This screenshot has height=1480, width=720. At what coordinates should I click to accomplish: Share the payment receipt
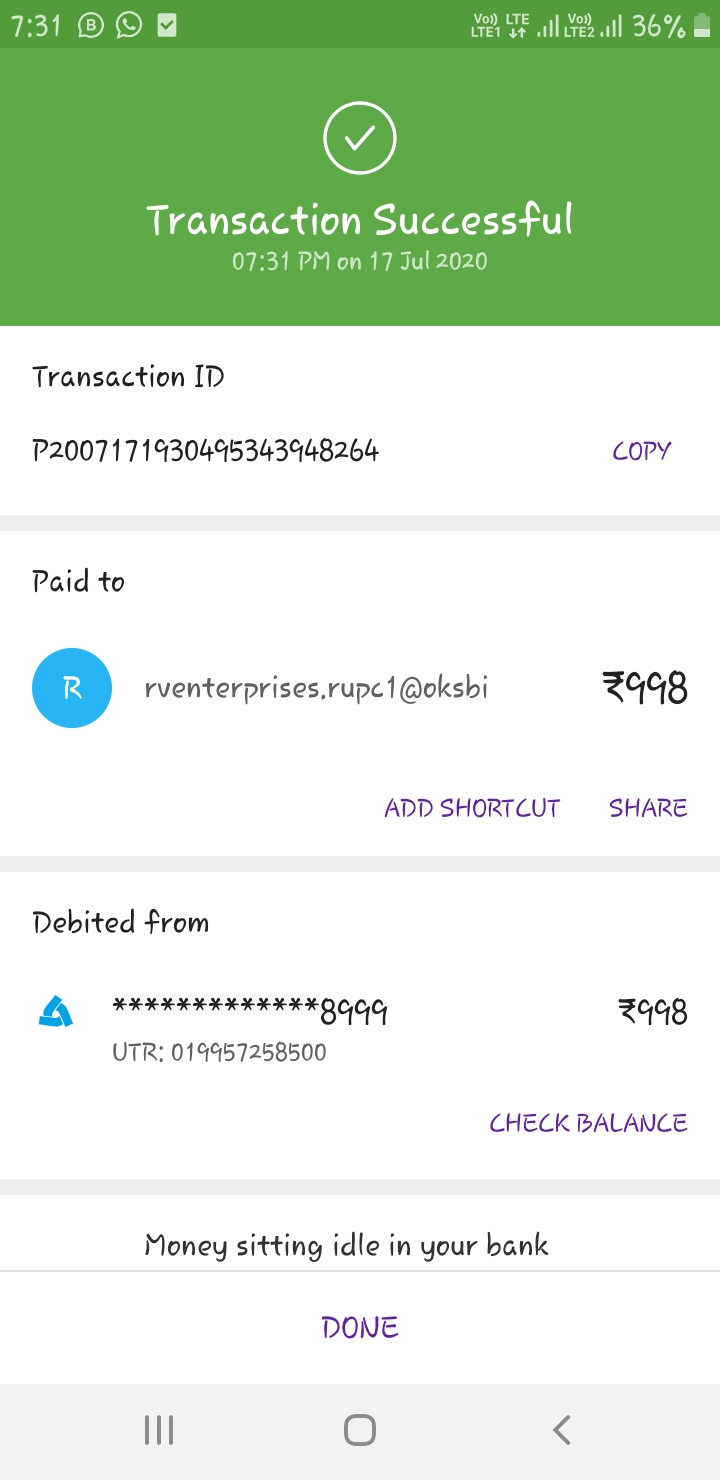pos(648,808)
